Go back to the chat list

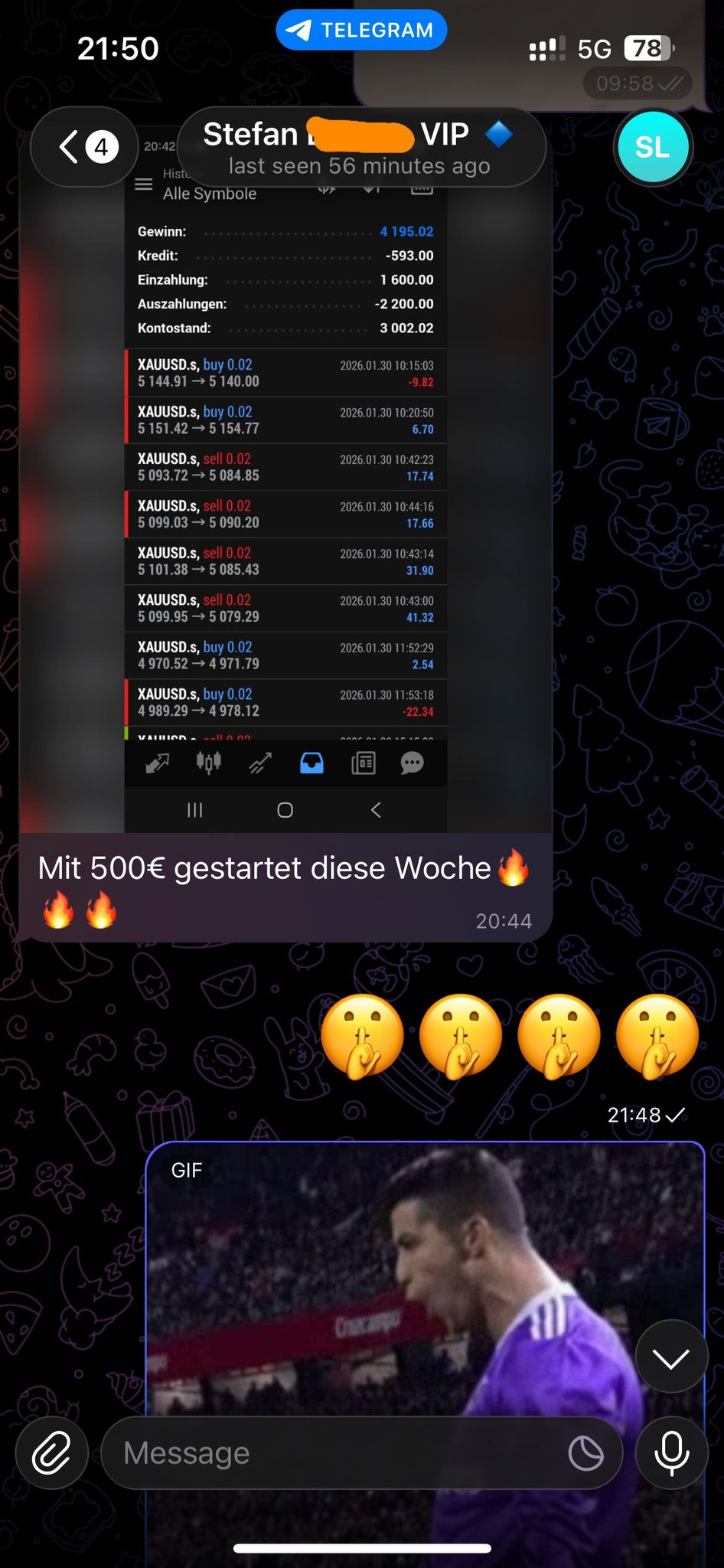pos(84,146)
